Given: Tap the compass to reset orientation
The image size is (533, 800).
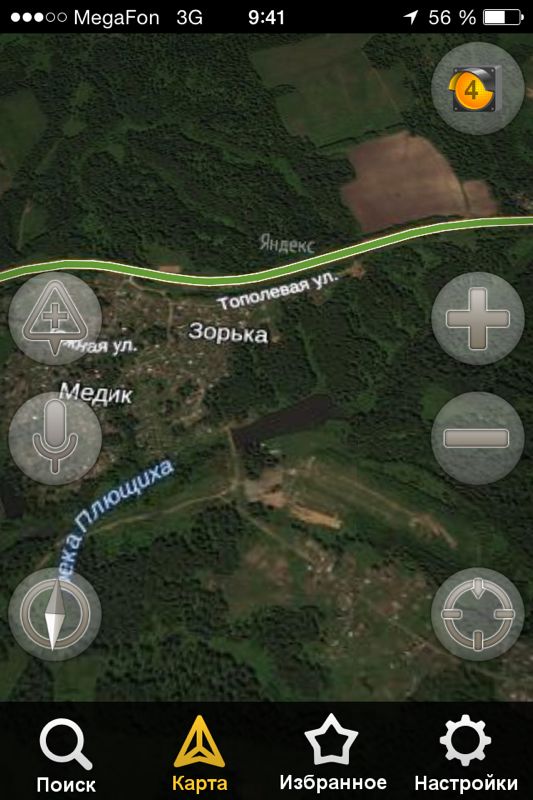Looking at the screenshot, I should (55, 614).
